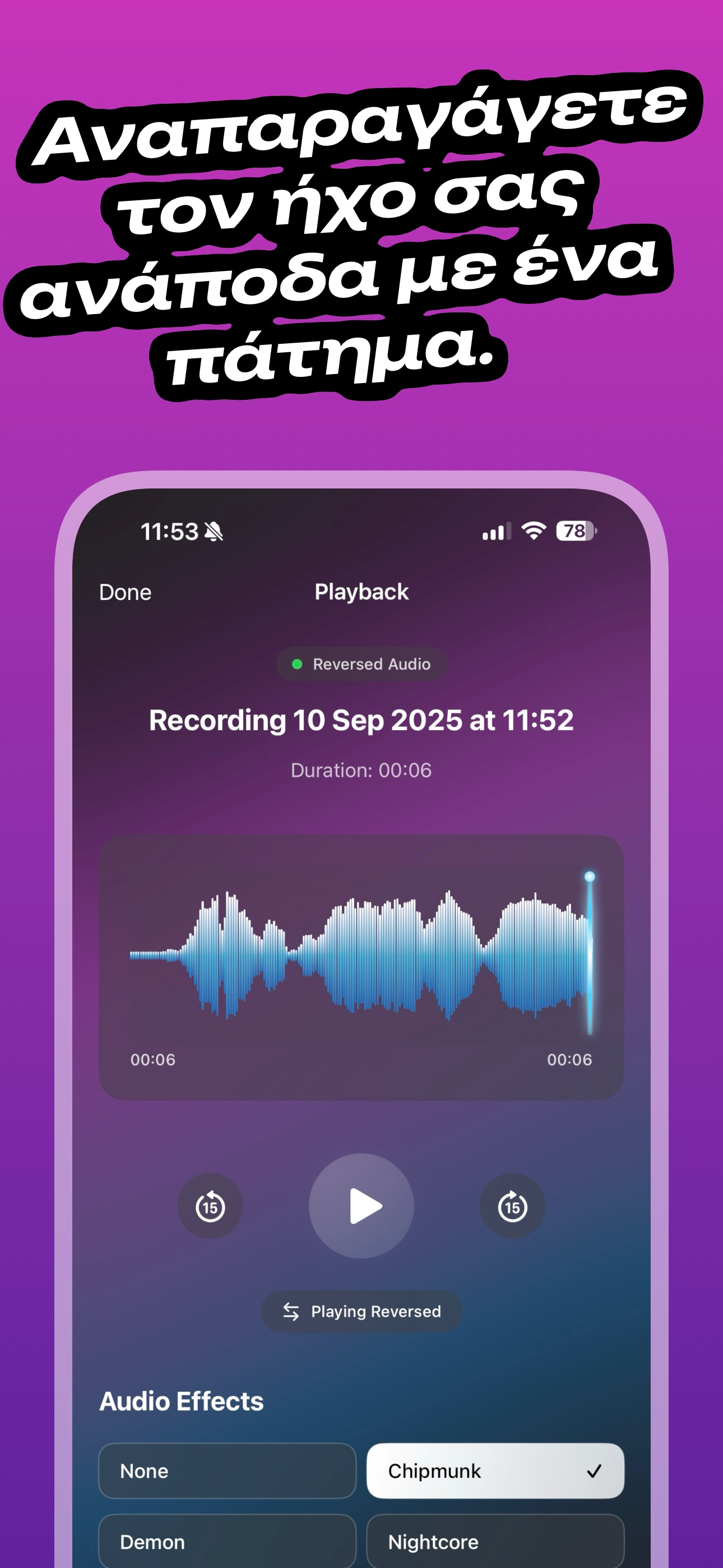The height and width of the screenshot is (1568, 723).
Task: Tap the muted notifications bell icon
Action: pos(212,532)
